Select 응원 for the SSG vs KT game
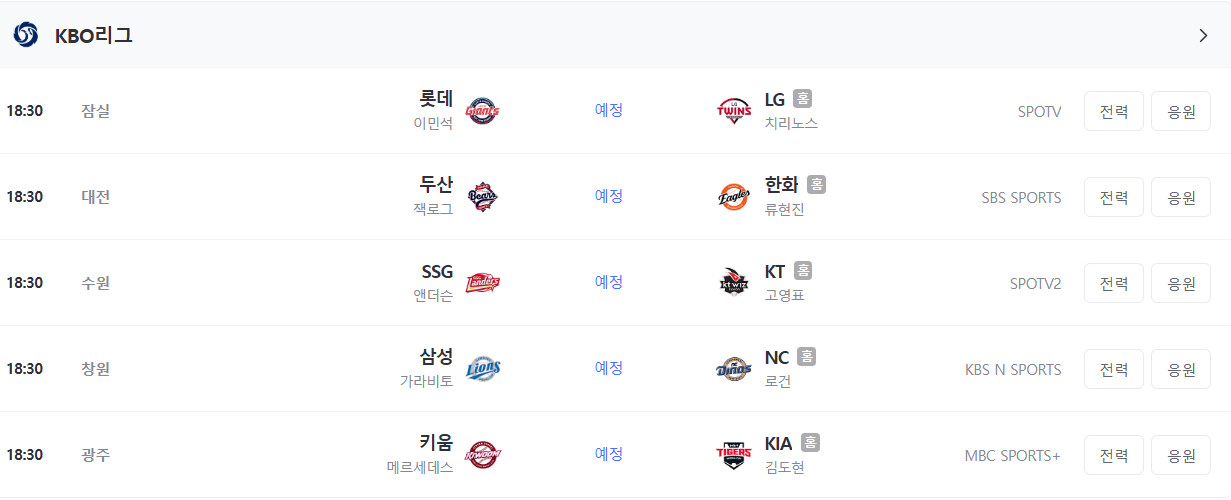This screenshot has height=500, width=1231. point(1180,283)
